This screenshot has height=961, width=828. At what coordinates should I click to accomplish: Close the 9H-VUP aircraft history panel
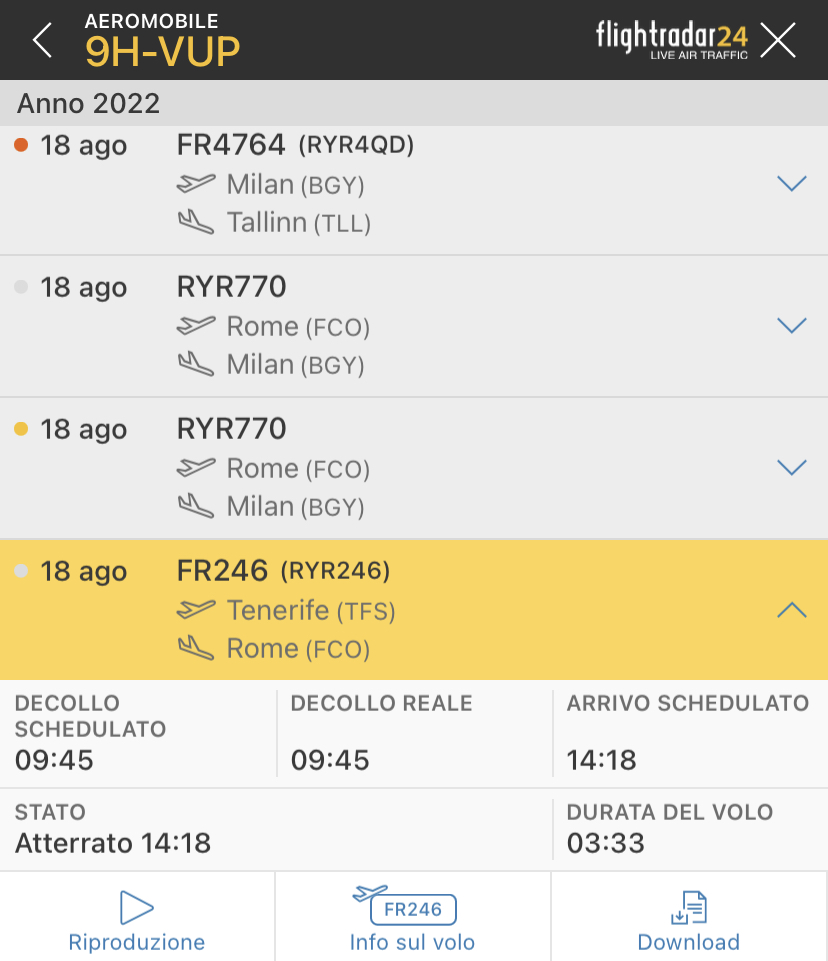click(778, 40)
